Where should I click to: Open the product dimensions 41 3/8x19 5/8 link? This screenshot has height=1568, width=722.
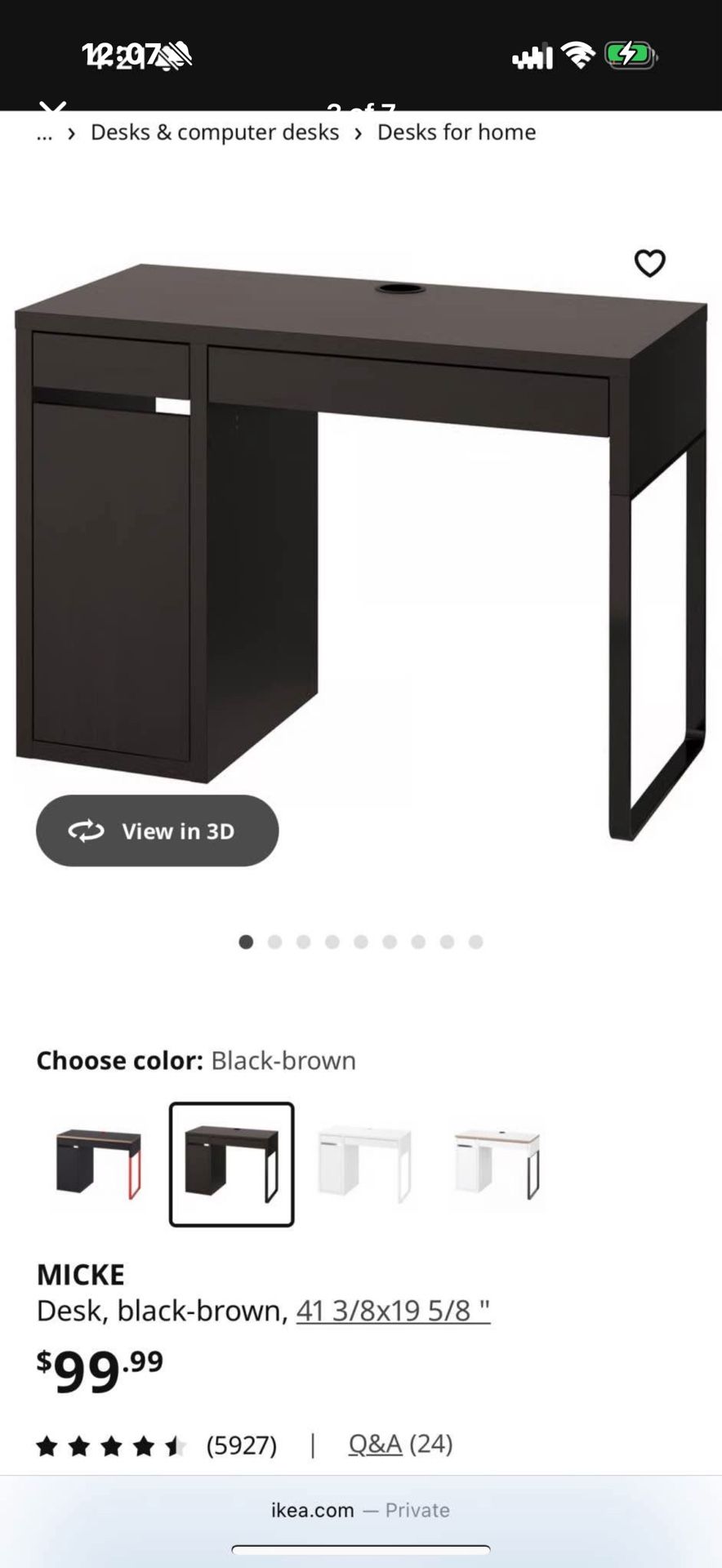point(391,1311)
